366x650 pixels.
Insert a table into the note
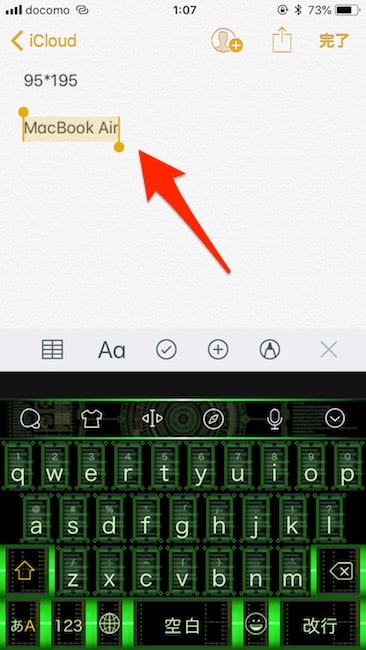tap(53, 349)
